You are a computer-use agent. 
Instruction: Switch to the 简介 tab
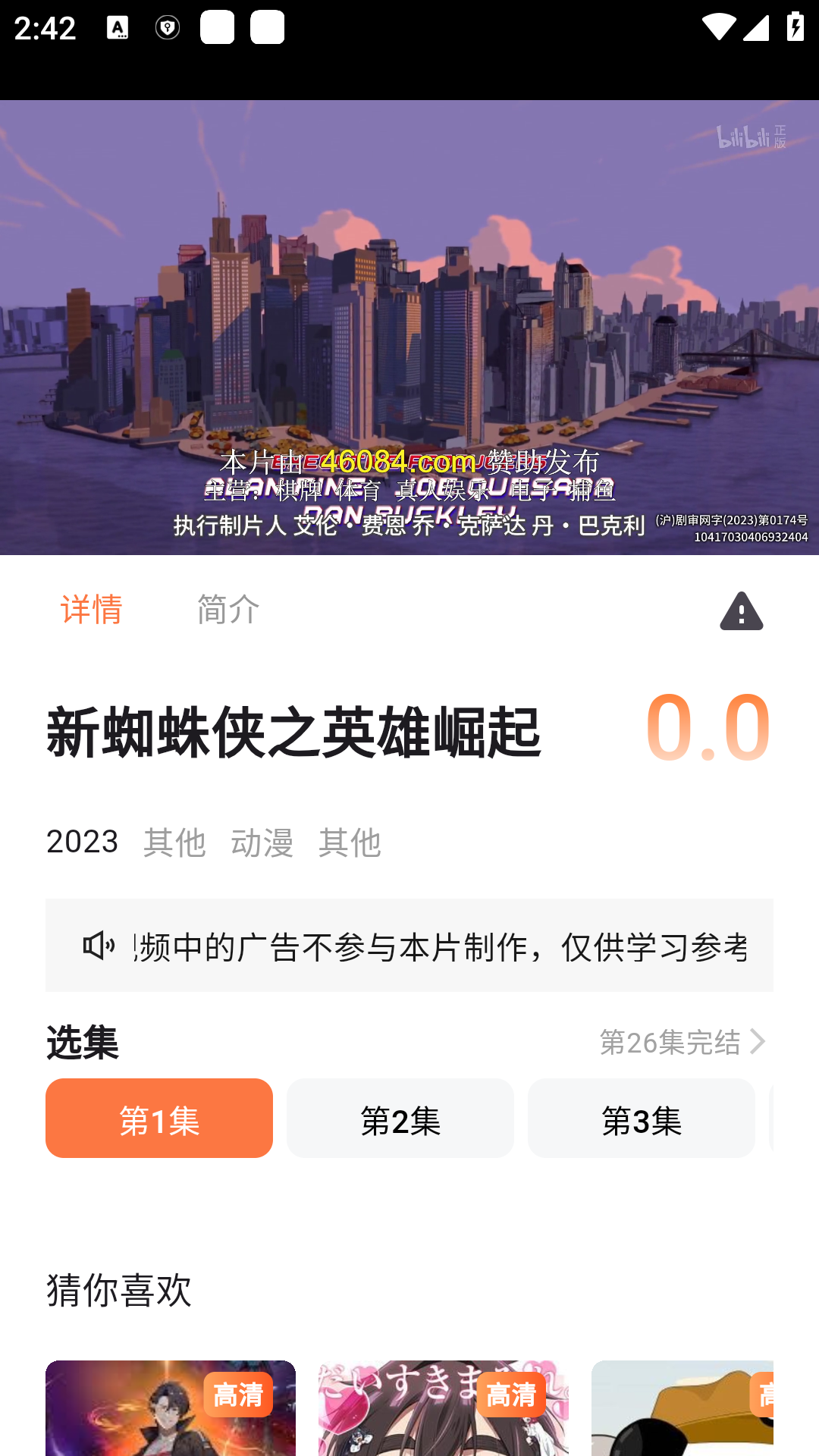(x=227, y=609)
